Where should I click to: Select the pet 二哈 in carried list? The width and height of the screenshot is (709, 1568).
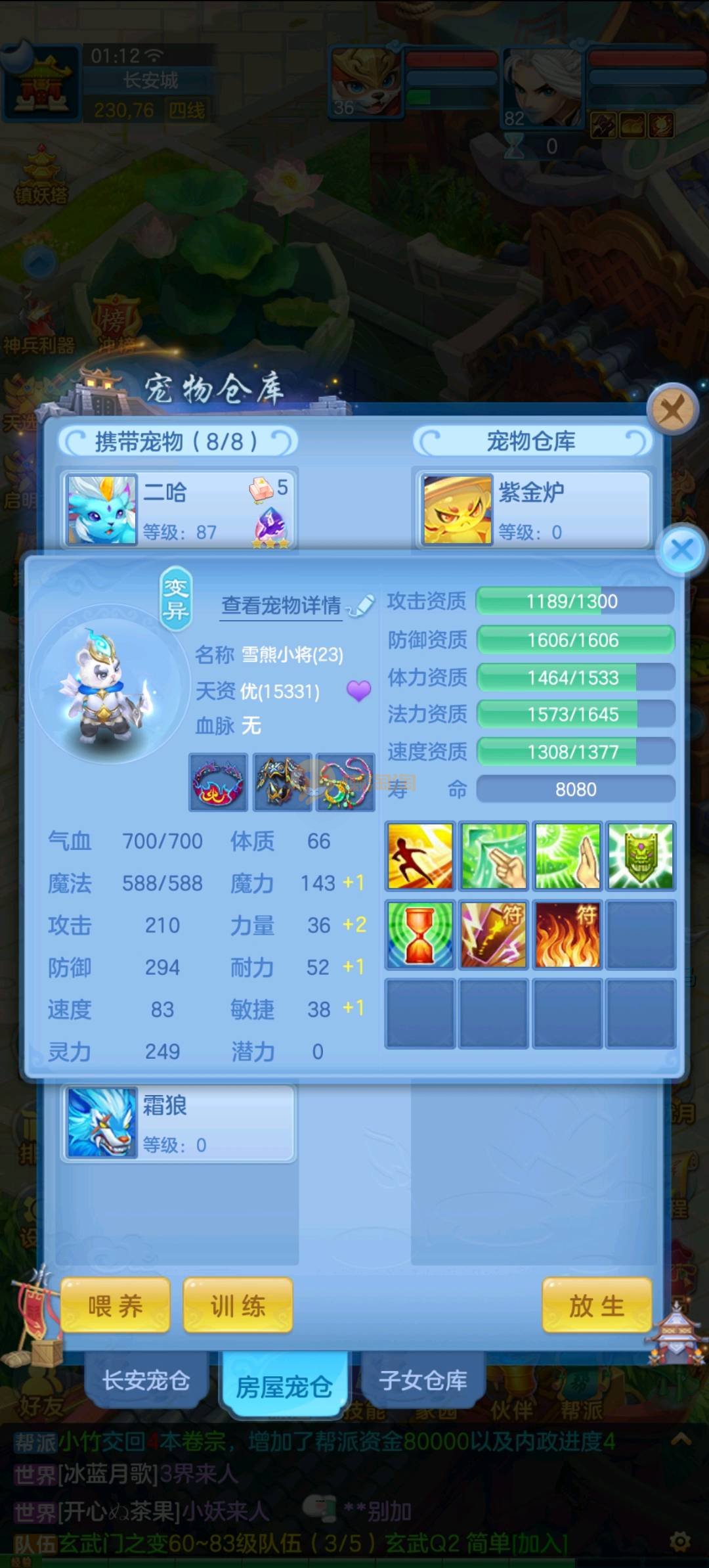[x=179, y=510]
